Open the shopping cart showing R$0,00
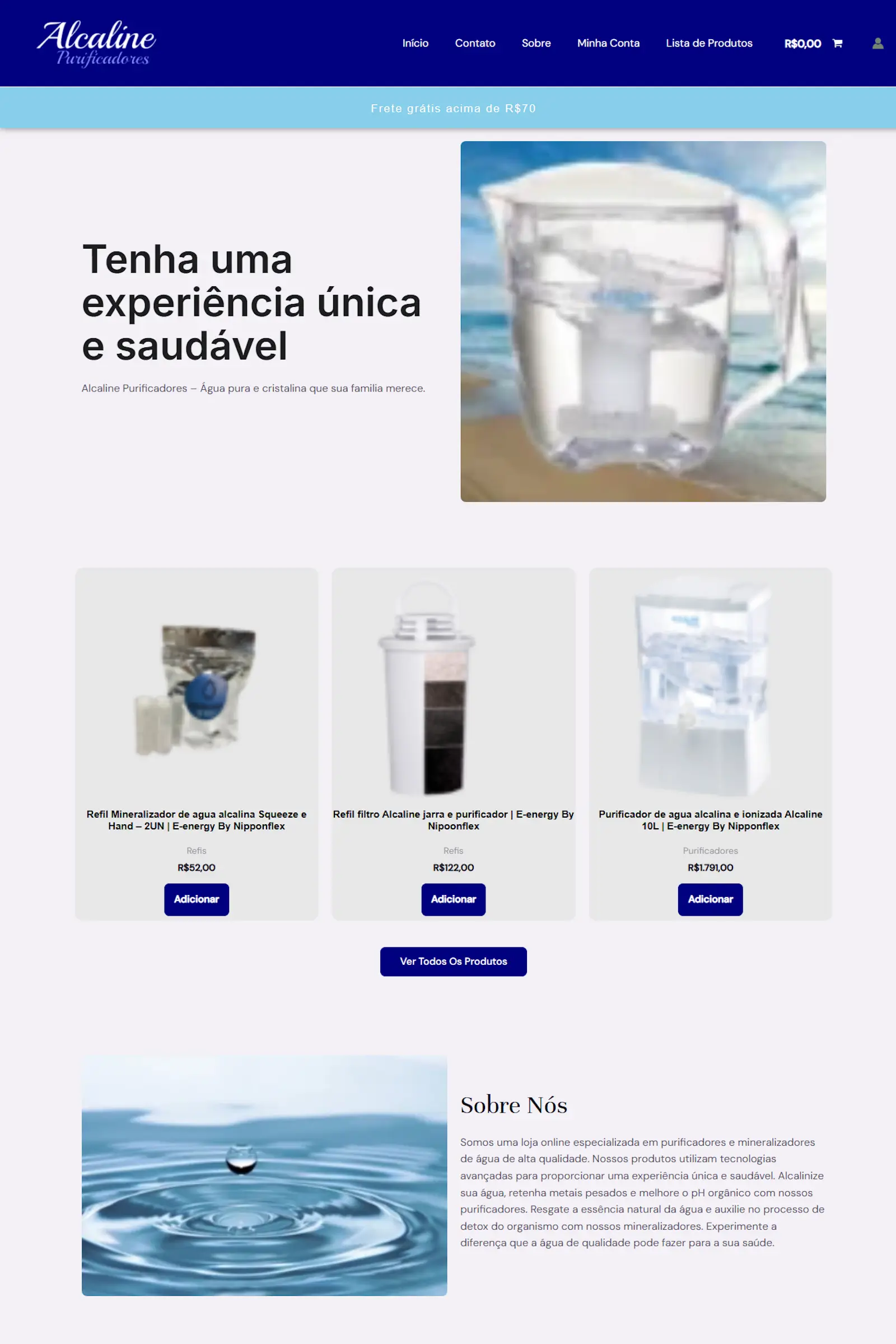 [813, 44]
